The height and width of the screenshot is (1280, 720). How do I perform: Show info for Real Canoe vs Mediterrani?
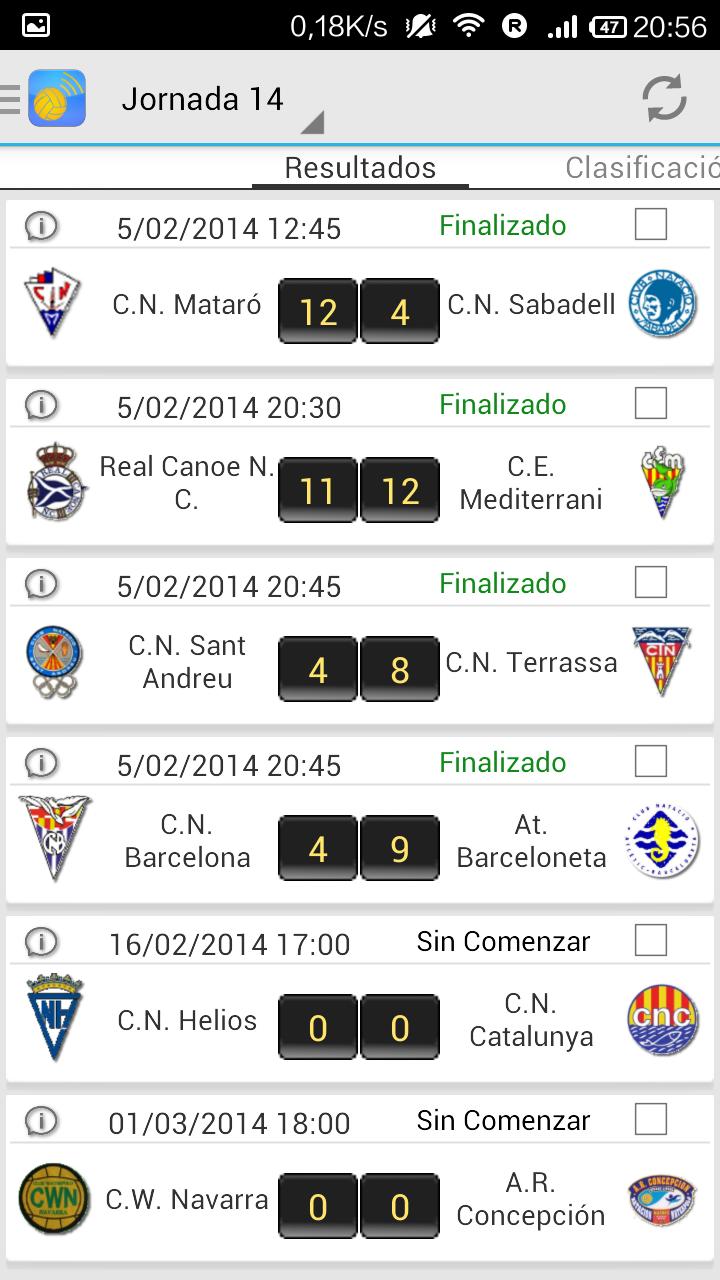41,405
